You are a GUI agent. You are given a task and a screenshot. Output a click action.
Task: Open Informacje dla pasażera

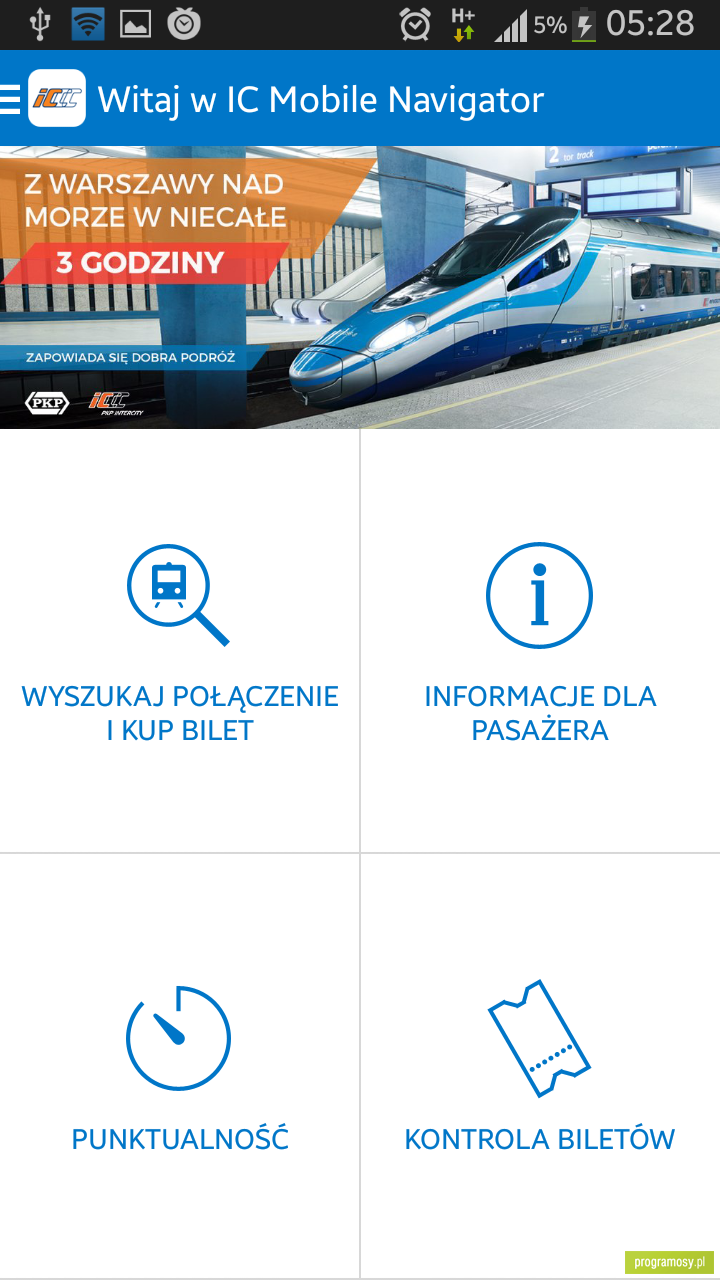pos(540,641)
